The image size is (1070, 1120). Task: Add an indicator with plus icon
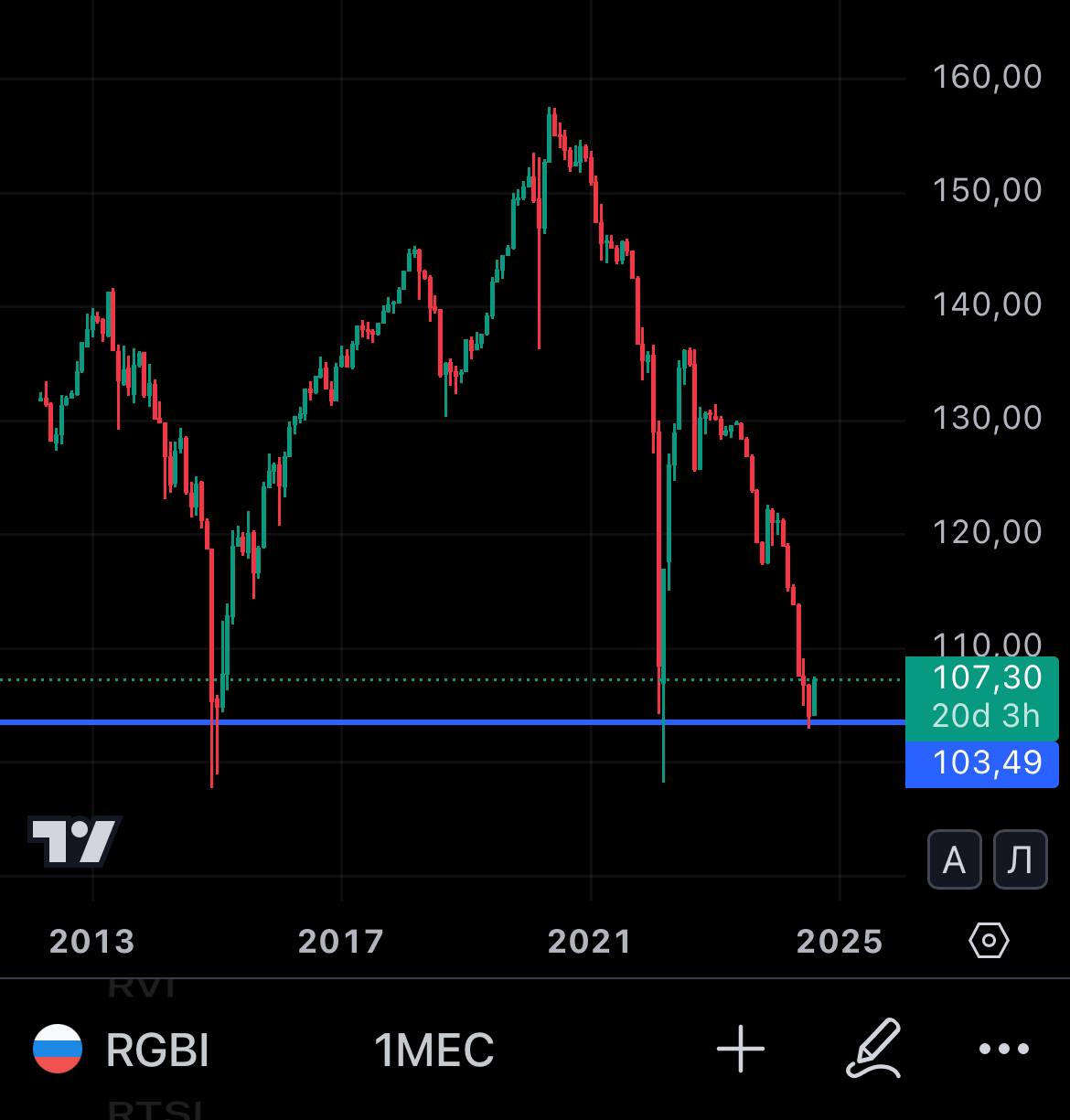point(741,1049)
